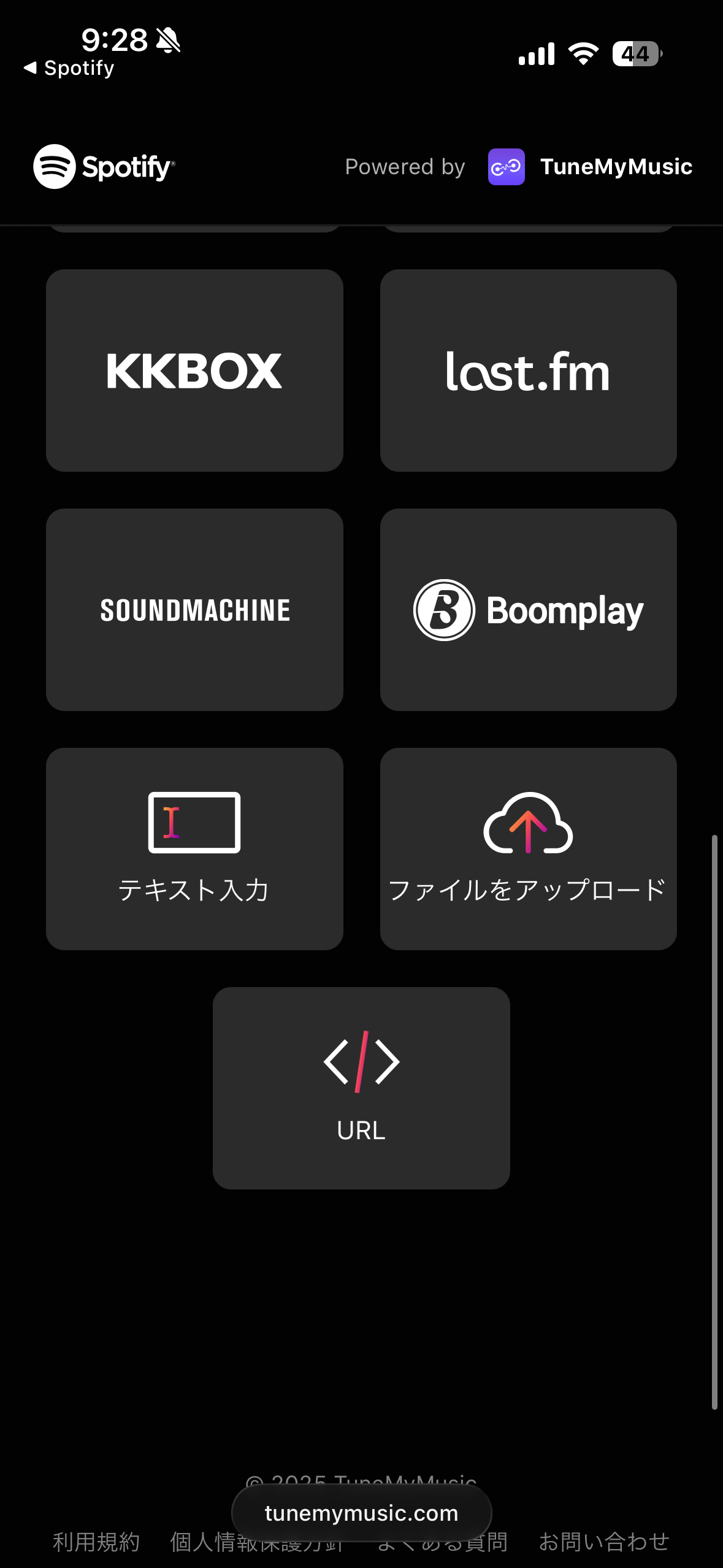Open the お問い合わせ contact link
The width and height of the screenshot is (723, 1568).
click(x=603, y=1542)
